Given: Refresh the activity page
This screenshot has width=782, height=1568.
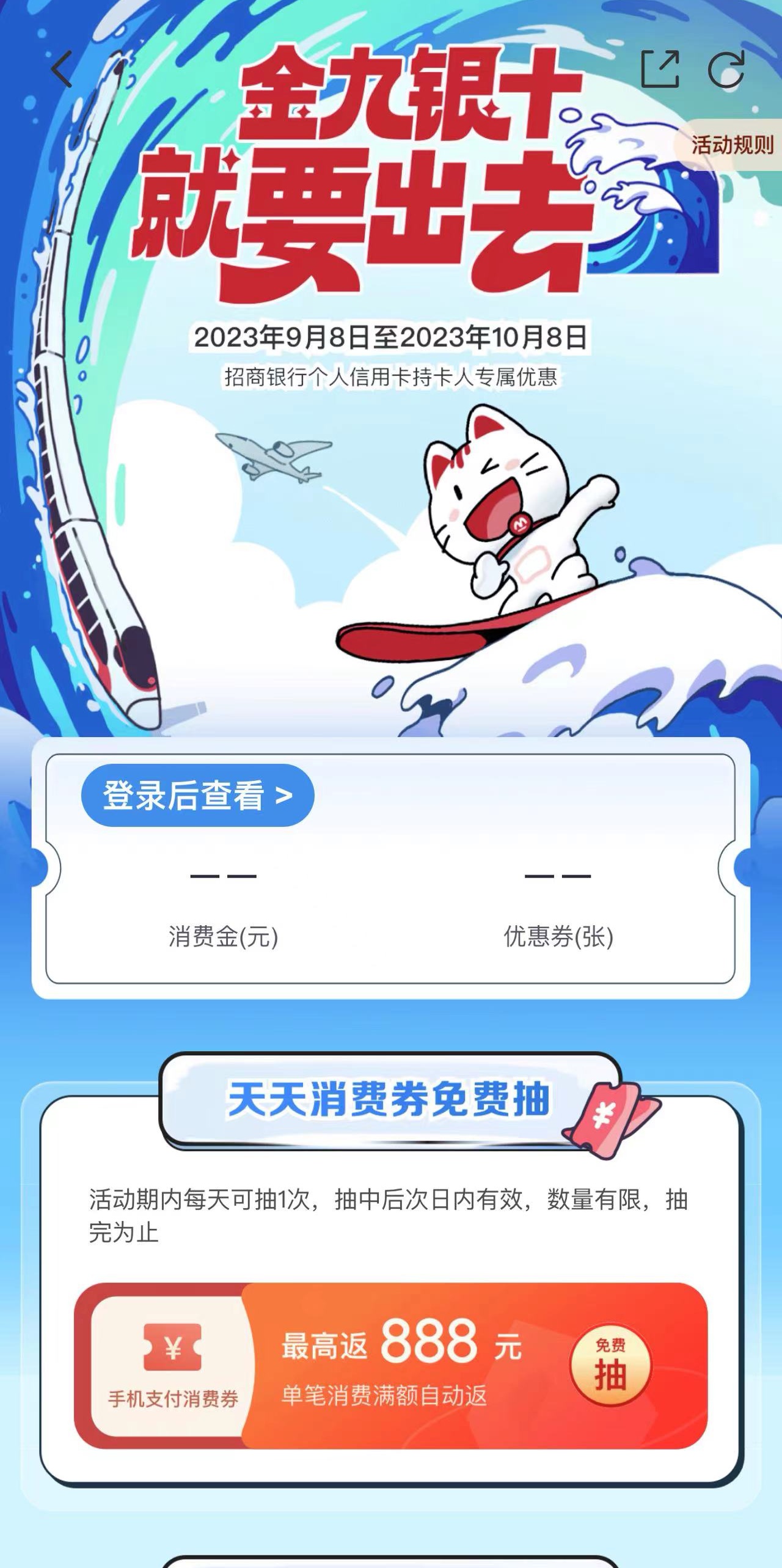Looking at the screenshot, I should tap(726, 68).
